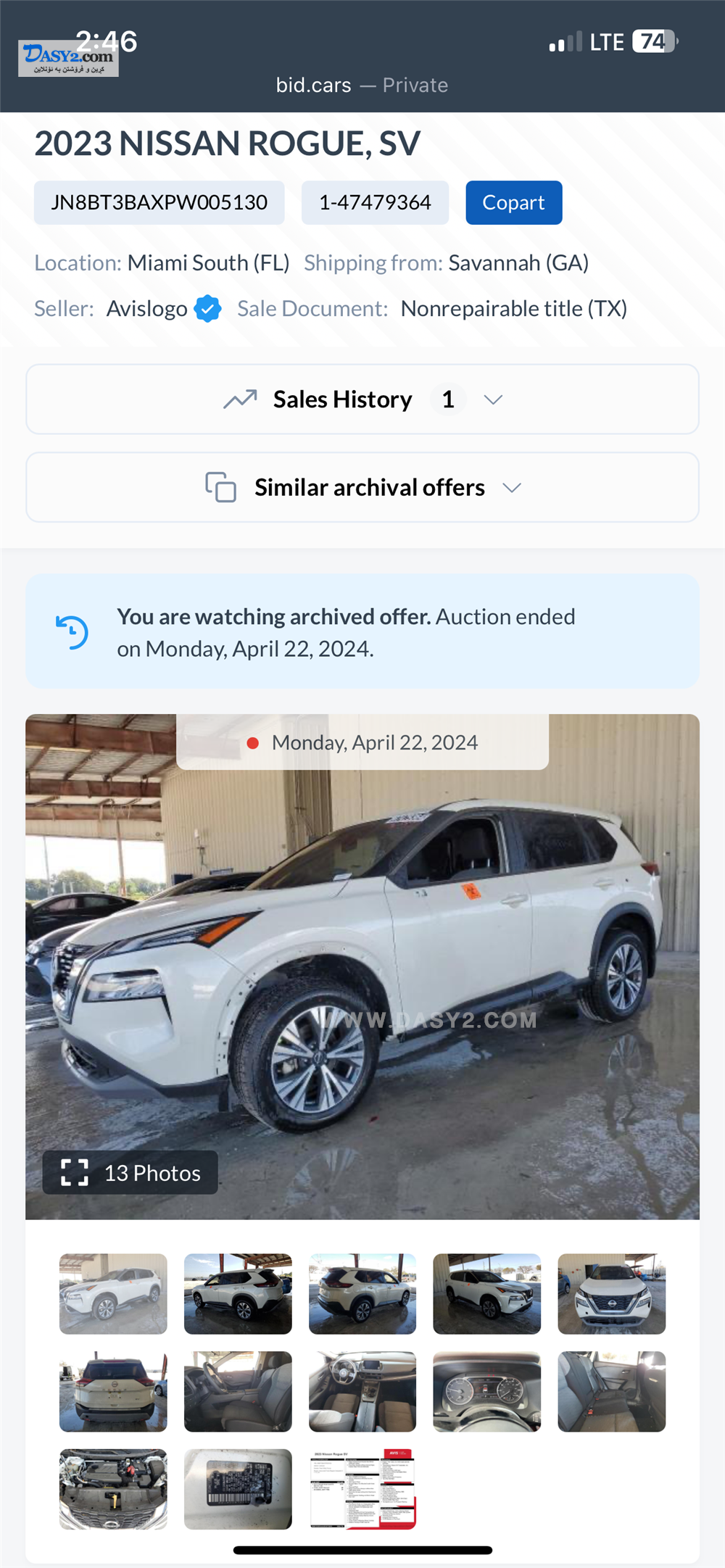The image size is (725, 1568).
Task: View the dashboard interior thumbnail
Action: 362,1391
